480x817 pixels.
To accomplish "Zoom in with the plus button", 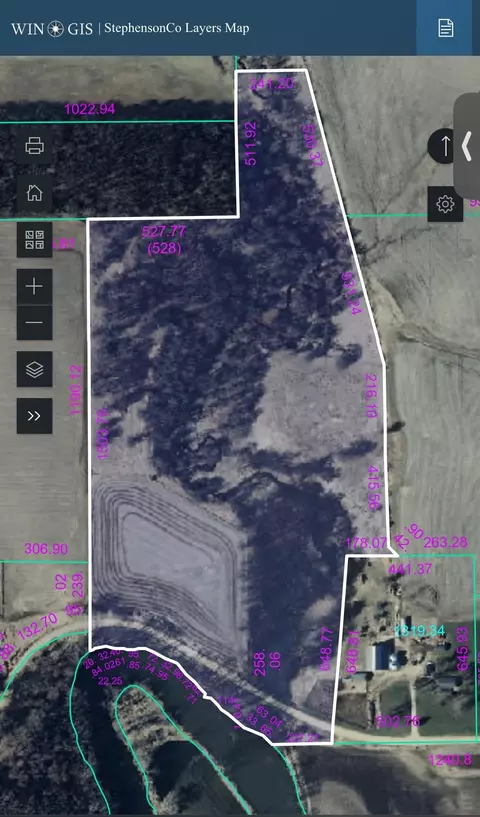I will (34, 286).
